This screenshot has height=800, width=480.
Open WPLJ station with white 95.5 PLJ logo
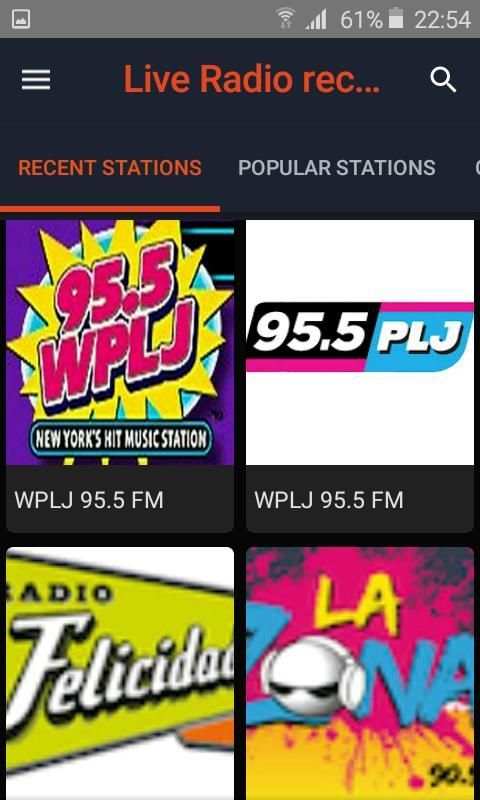point(360,376)
